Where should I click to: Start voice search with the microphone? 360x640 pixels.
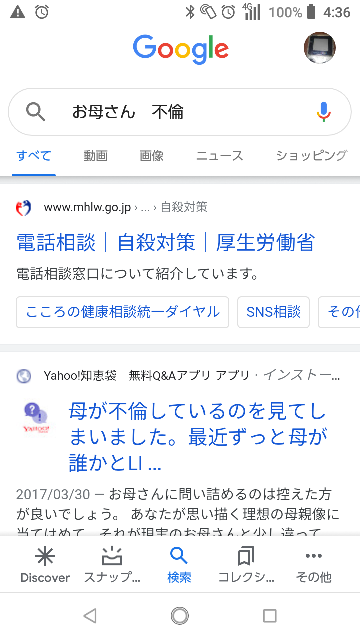pyautogui.click(x=324, y=112)
